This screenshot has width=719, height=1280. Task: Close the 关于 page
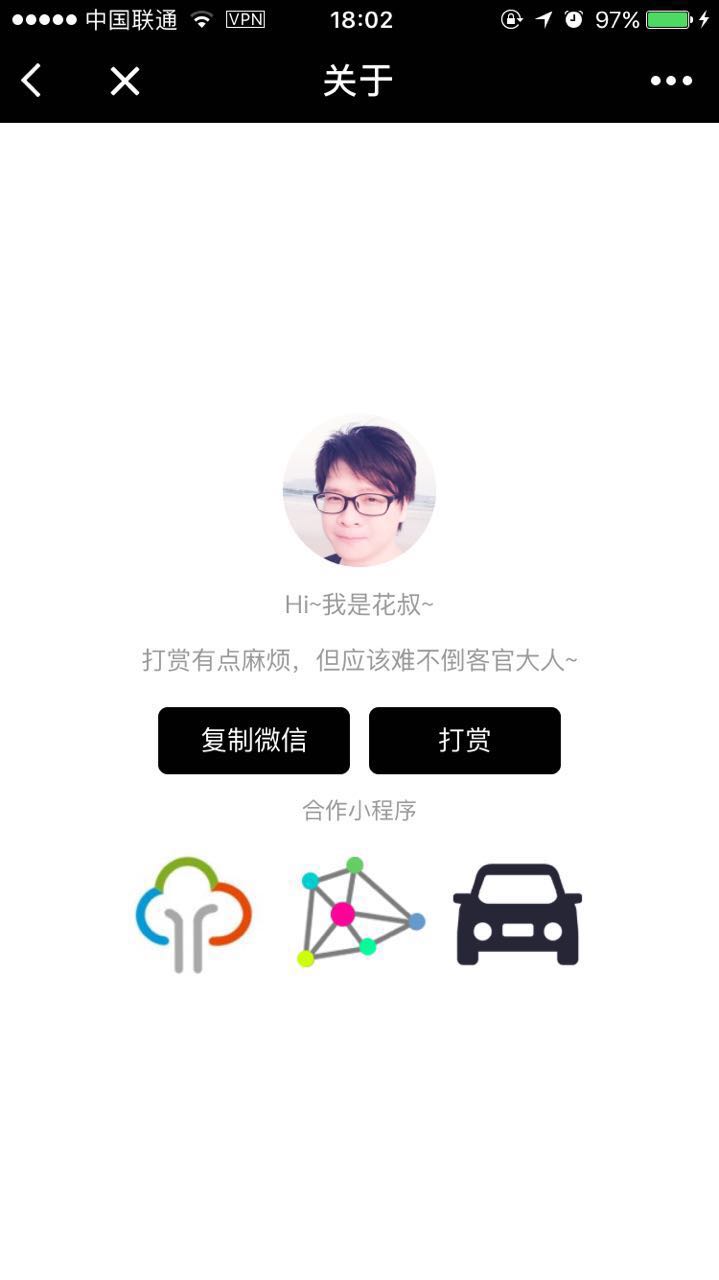[125, 81]
